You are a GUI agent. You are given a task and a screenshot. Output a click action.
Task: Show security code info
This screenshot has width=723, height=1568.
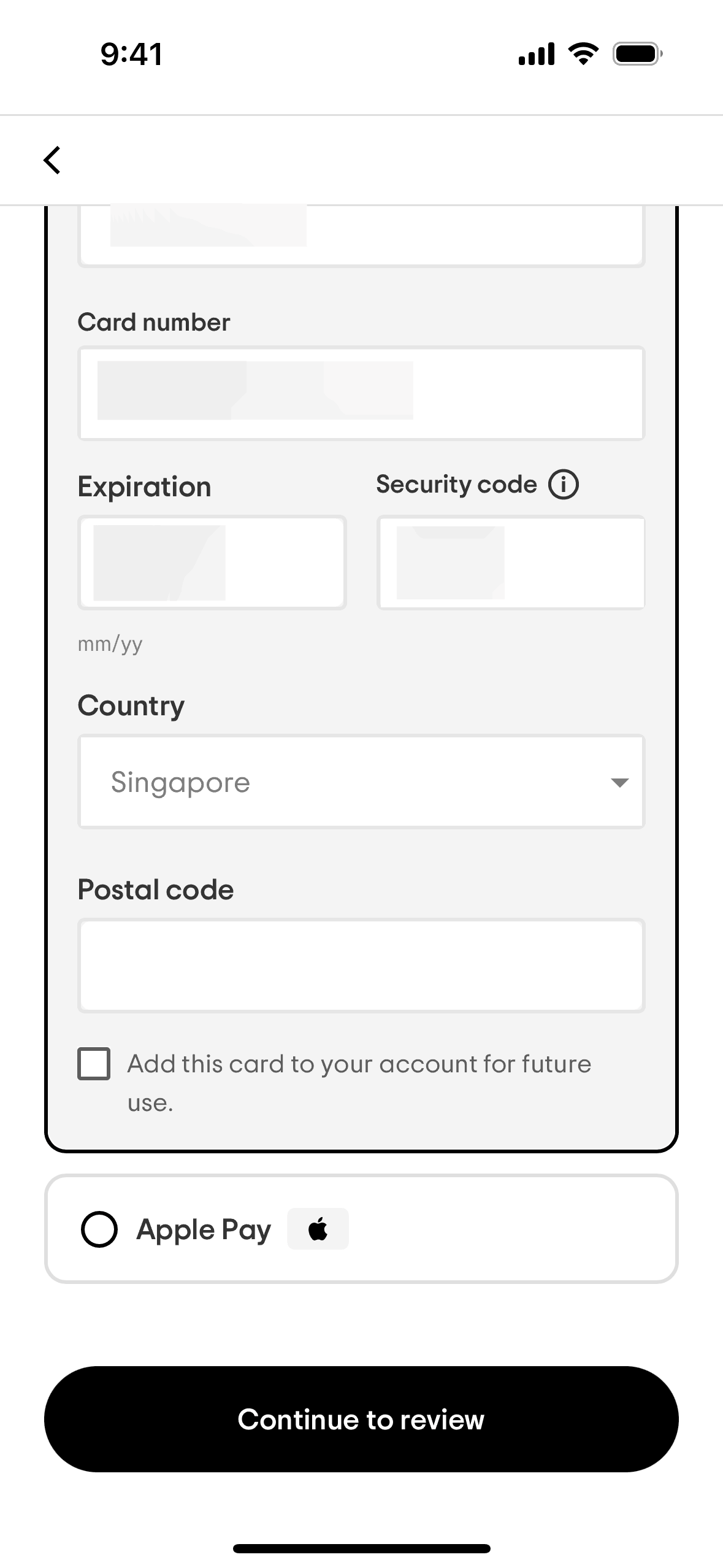point(563,485)
